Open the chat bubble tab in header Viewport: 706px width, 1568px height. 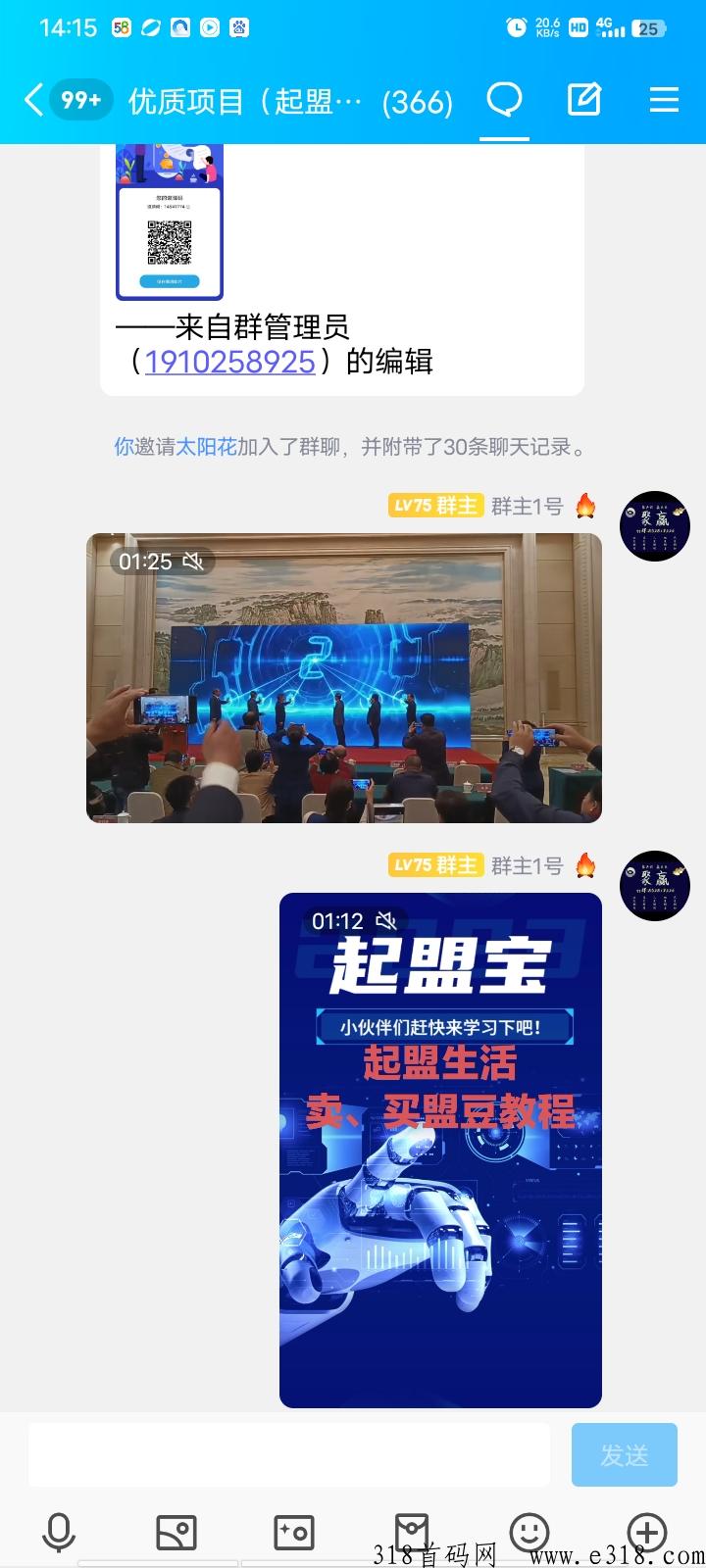pyautogui.click(x=505, y=100)
